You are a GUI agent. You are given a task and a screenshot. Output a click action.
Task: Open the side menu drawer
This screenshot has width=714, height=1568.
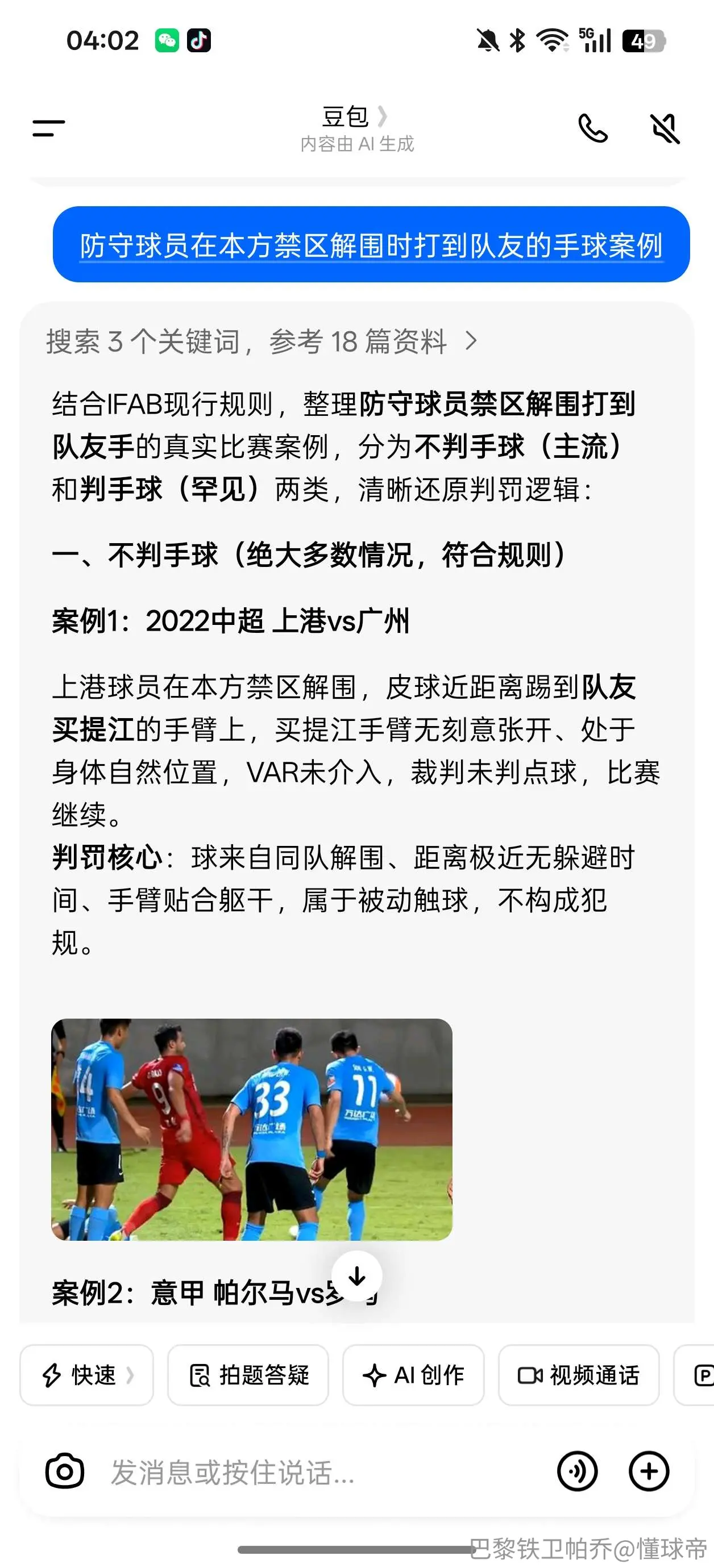click(x=49, y=128)
